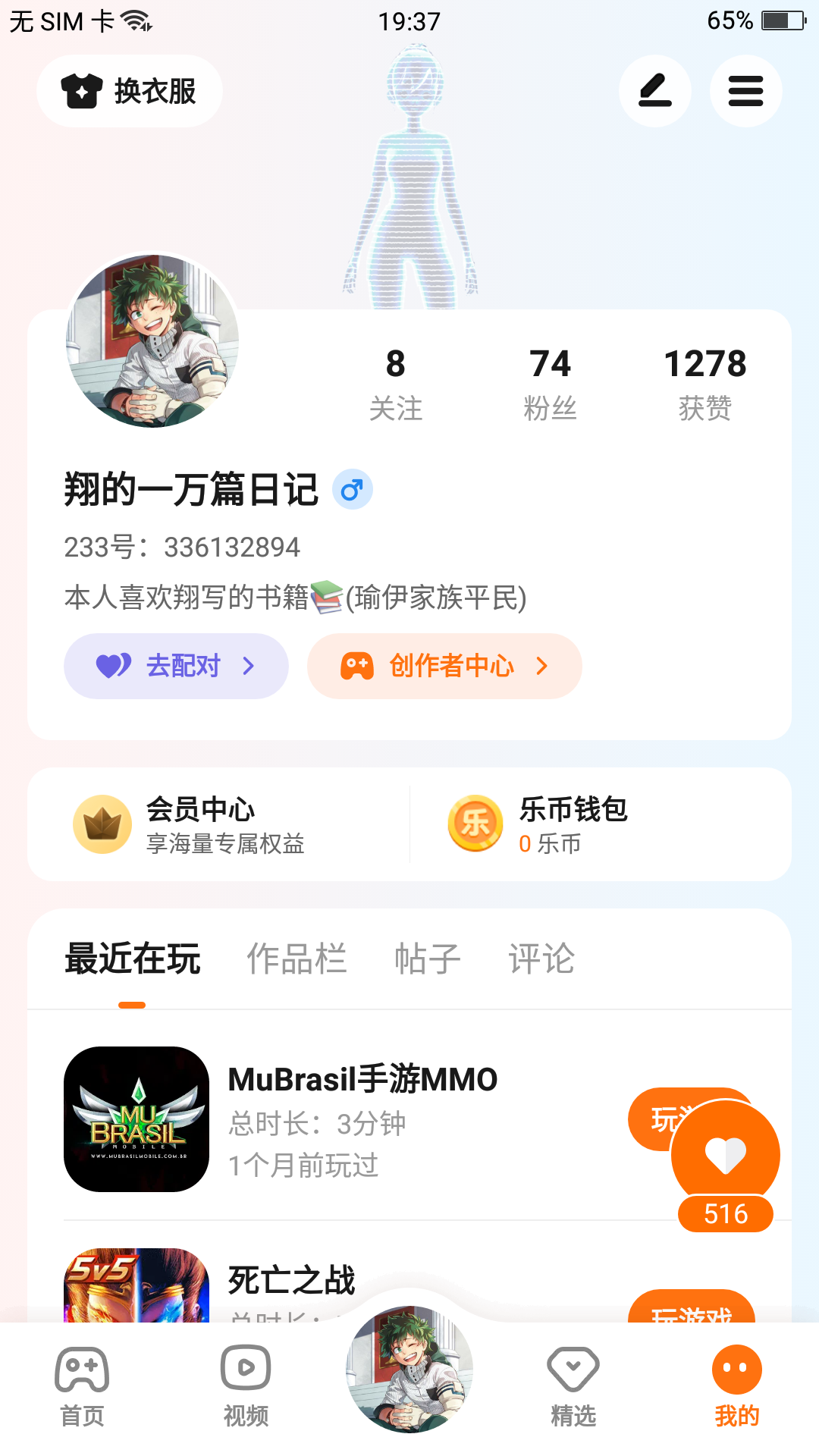View the 关注 following list
This screenshot has height=1456, width=819.
click(395, 384)
